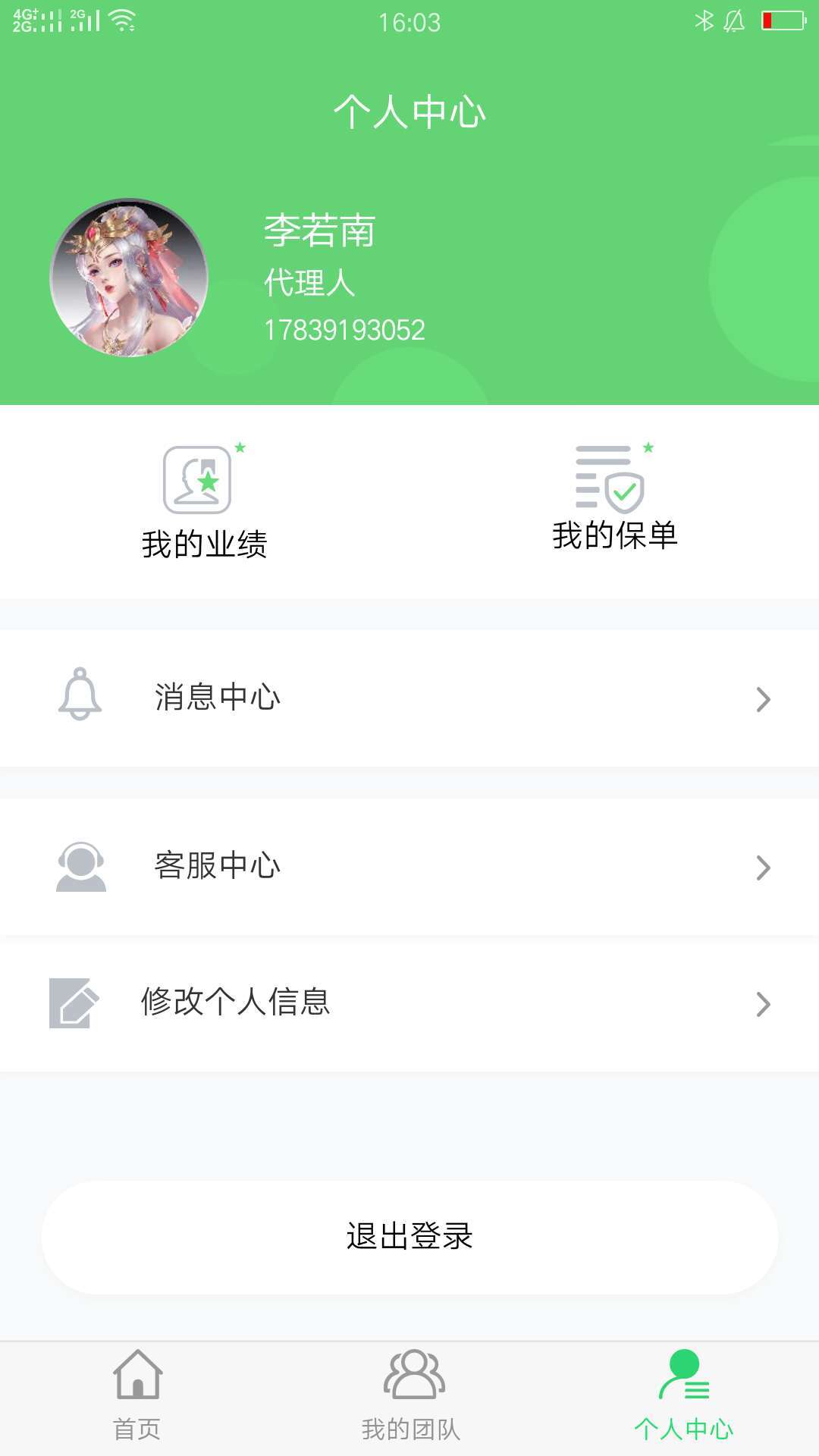Open the 消息中心 message center row
819x1456 pixels.
coord(409,698)
